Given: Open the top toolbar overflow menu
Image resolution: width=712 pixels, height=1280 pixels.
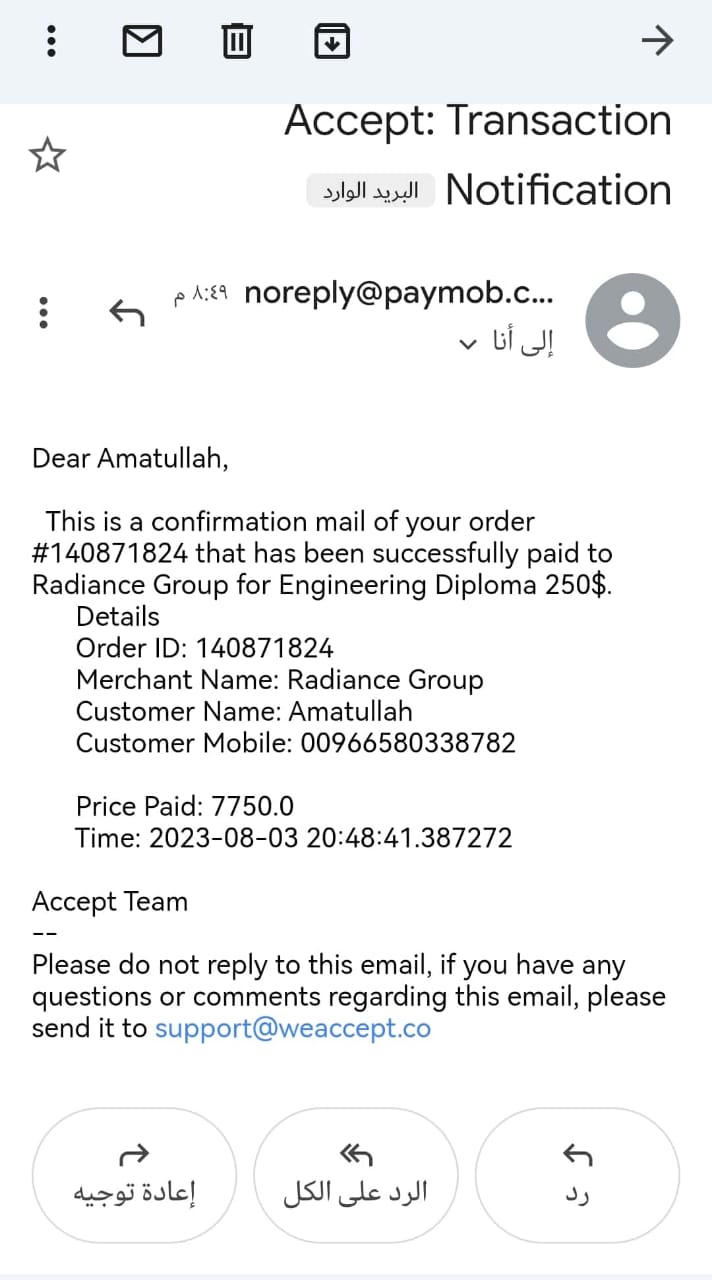Looking at the screenshot, I should click(52, 41).
